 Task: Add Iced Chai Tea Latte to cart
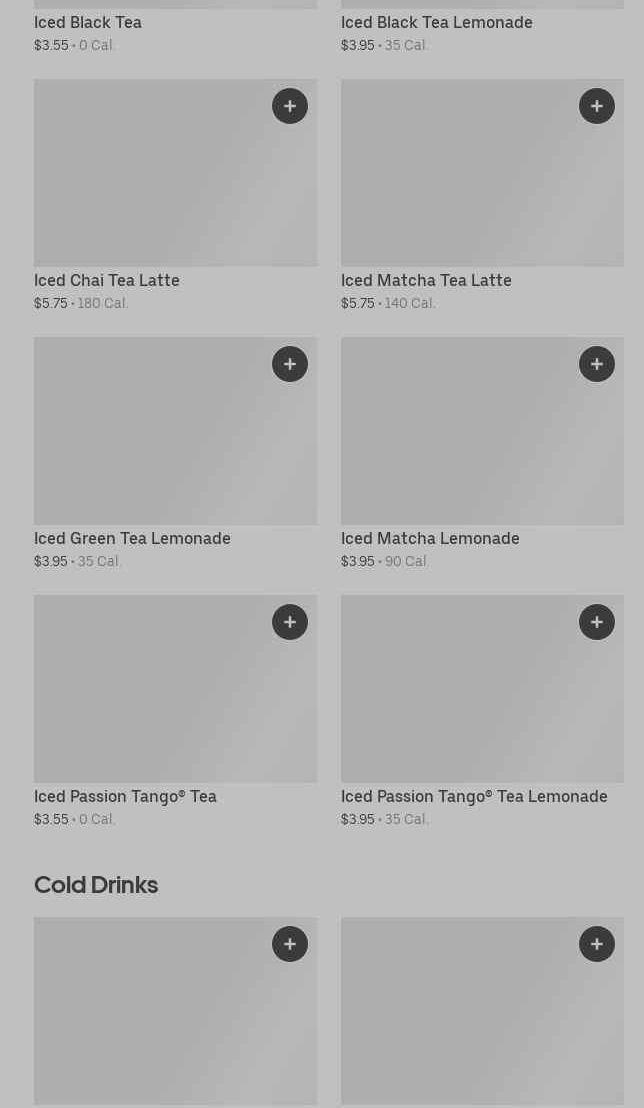click(x=290, y=106)
